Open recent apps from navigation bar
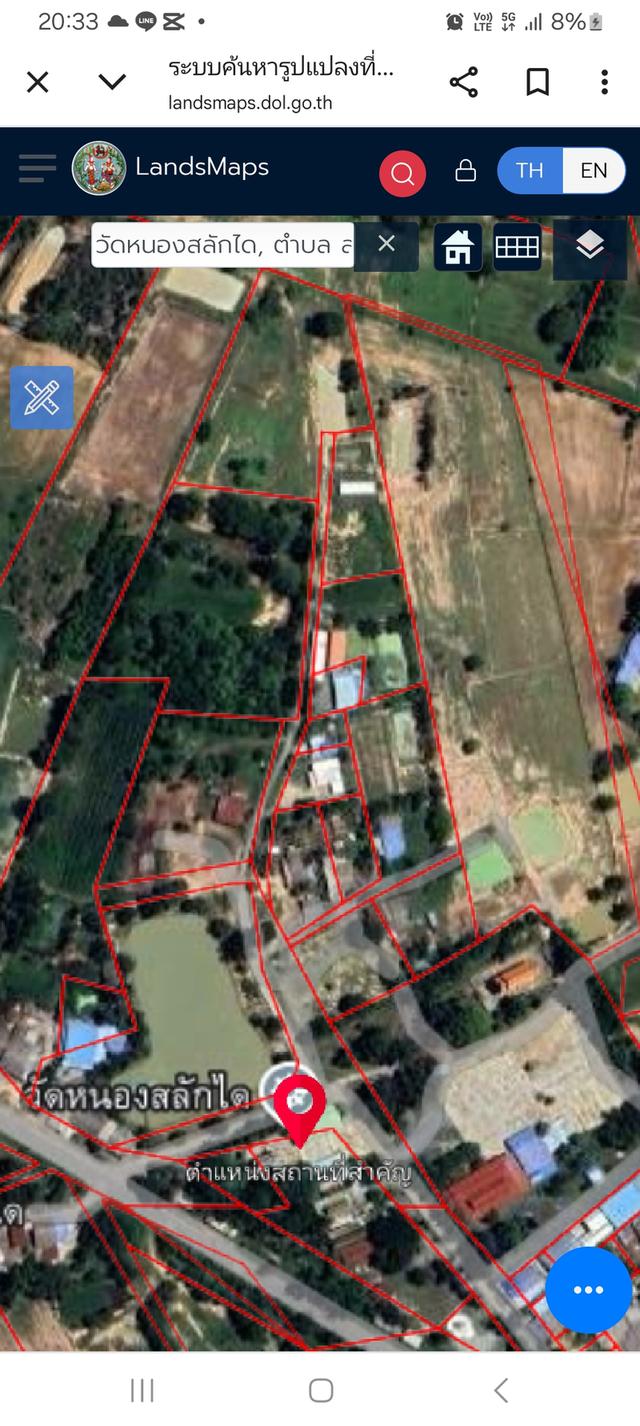This screenshot has width=640, height=1426. click(142, 1390)
